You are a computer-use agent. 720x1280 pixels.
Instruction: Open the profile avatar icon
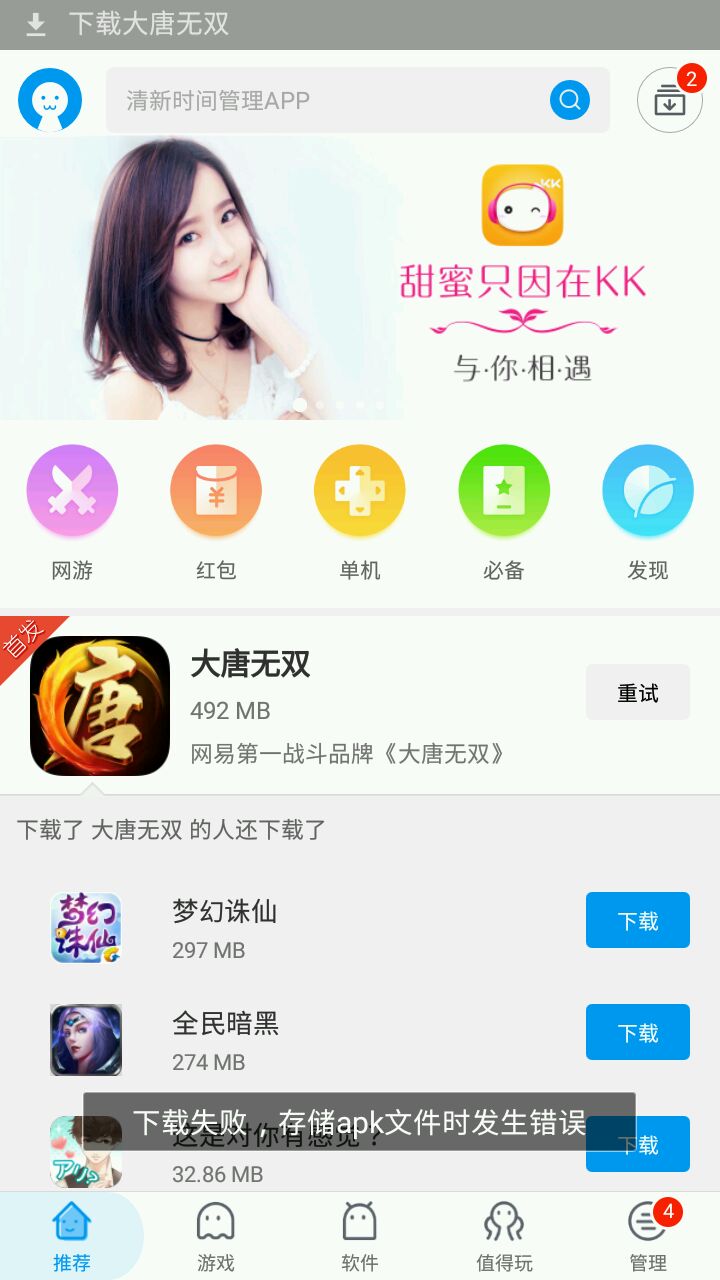50,100
